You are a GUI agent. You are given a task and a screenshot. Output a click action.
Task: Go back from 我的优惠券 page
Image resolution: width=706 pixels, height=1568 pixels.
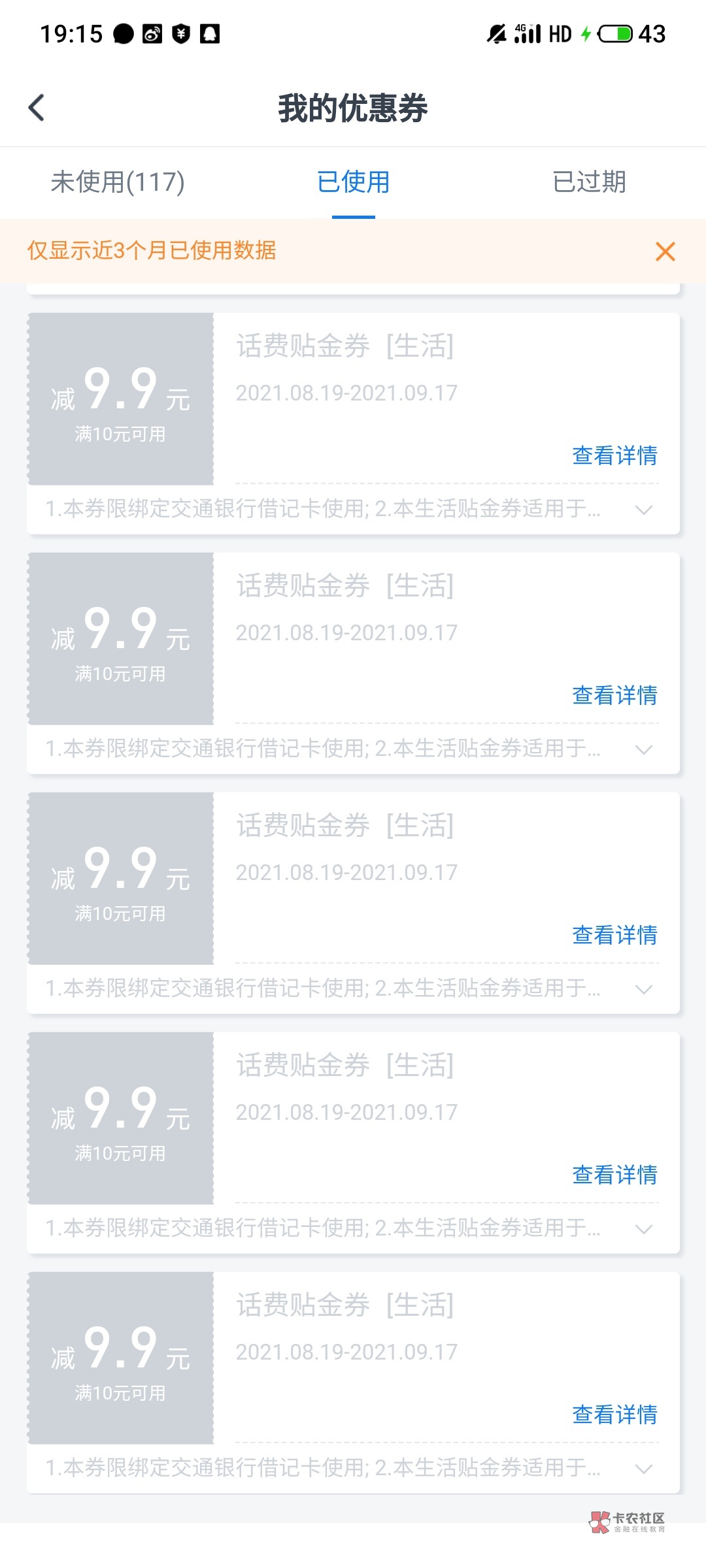37,108
